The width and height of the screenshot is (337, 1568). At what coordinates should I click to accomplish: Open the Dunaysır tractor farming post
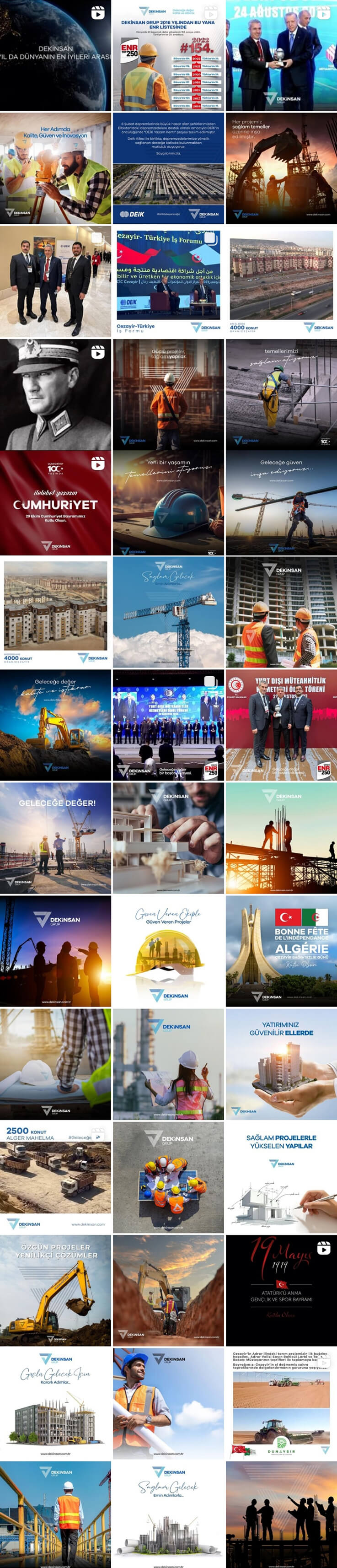coord(281,1403)
